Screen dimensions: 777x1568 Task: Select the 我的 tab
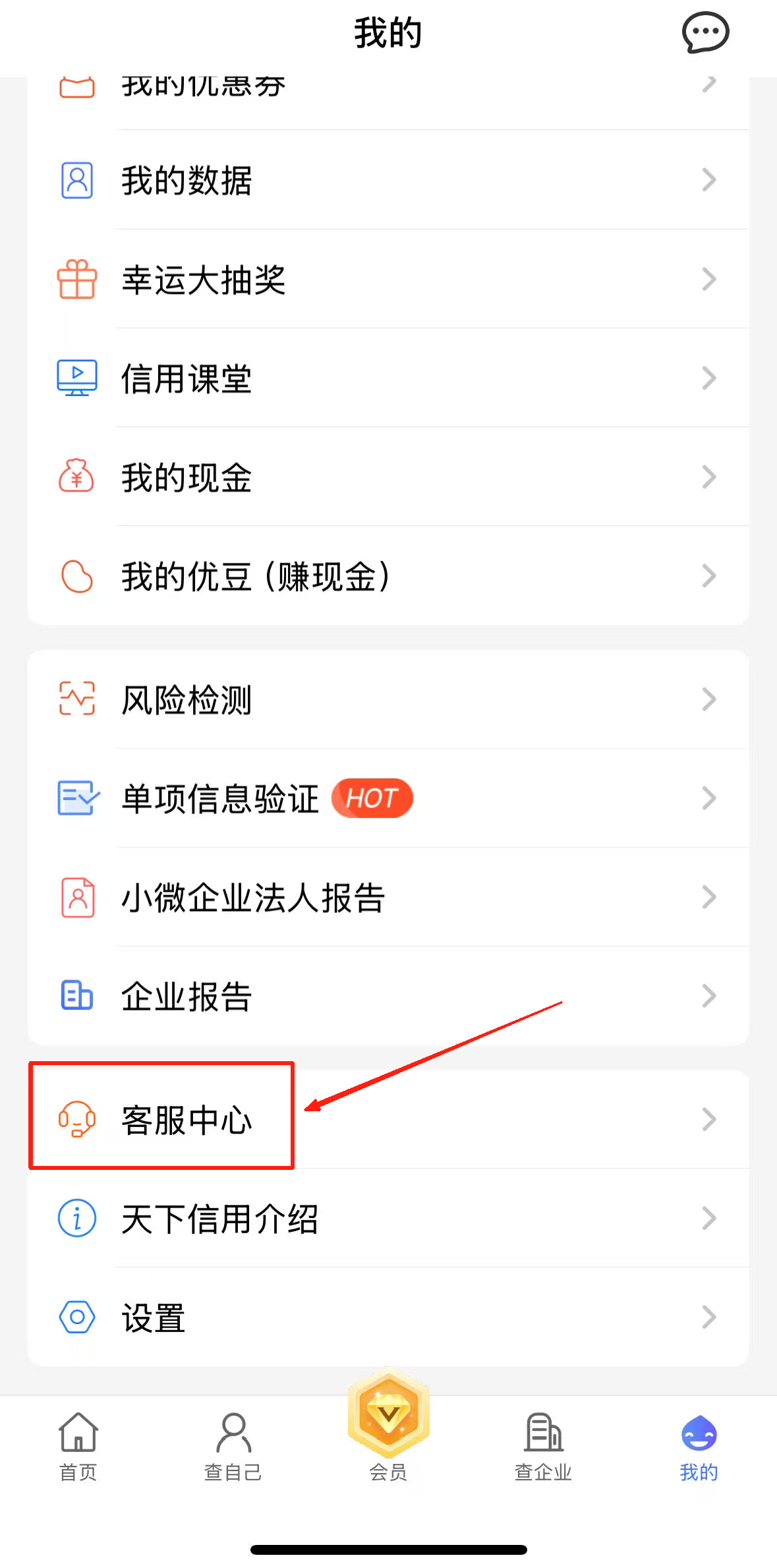point(699,1447)
